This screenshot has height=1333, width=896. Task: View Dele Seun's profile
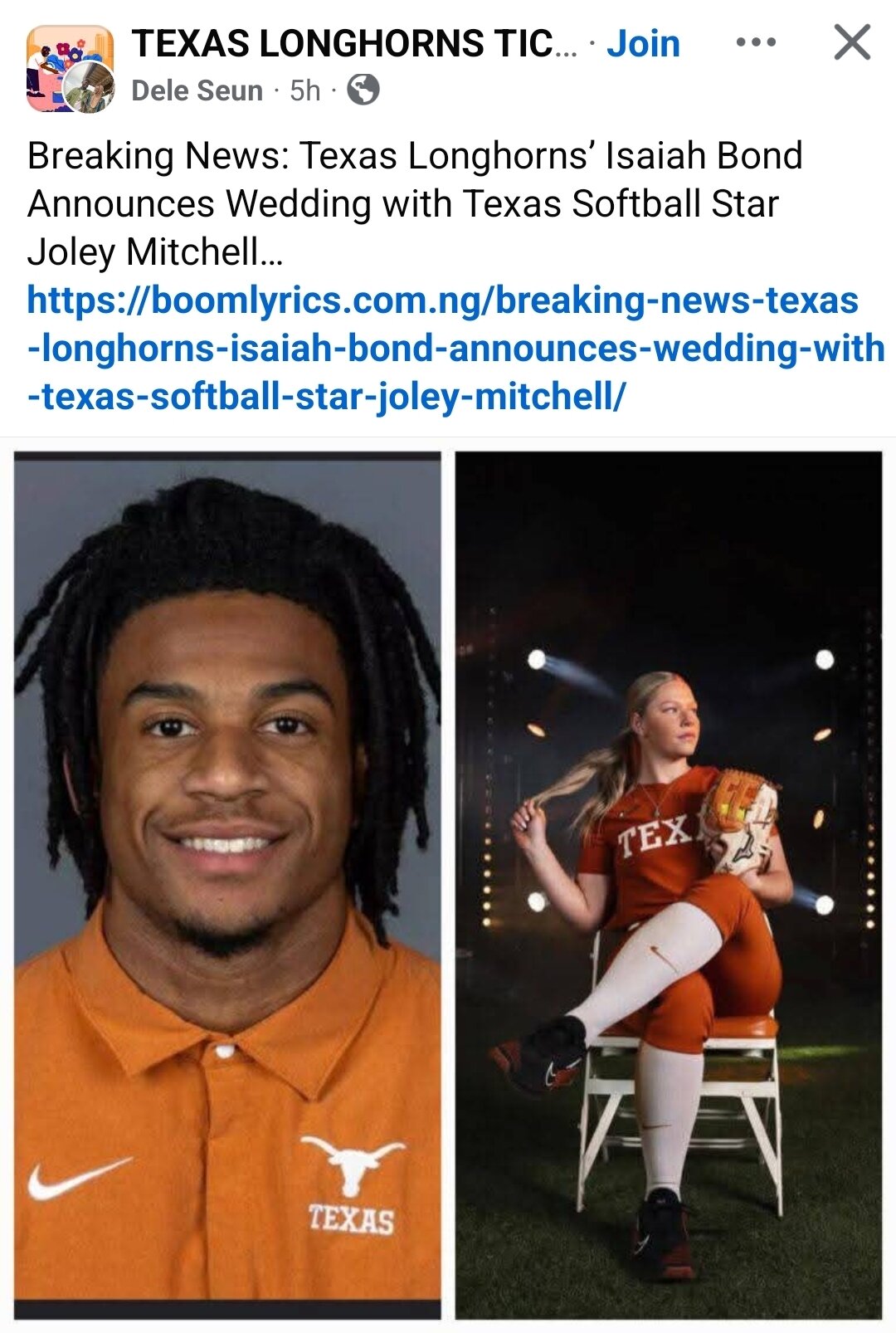[197, 90]
